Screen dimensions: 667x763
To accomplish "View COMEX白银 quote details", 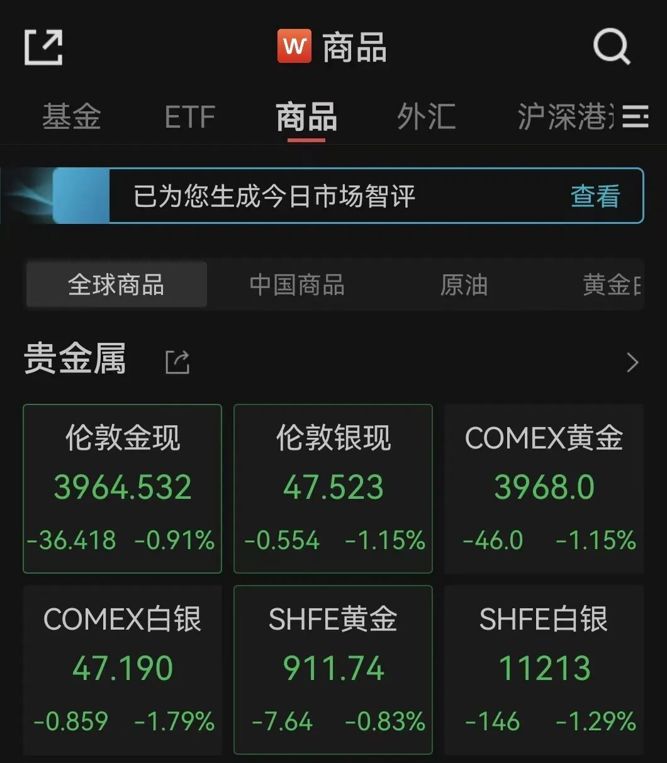I will 122,668.
